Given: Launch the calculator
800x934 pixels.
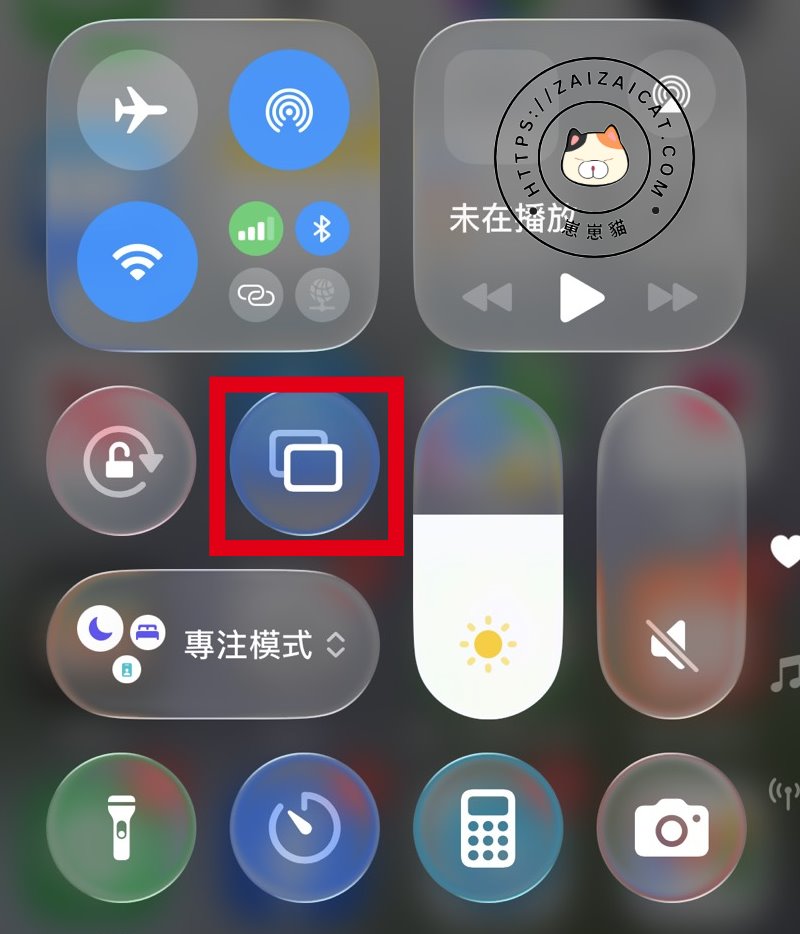Looking at the screenshot, I should [x=488, y=828].
